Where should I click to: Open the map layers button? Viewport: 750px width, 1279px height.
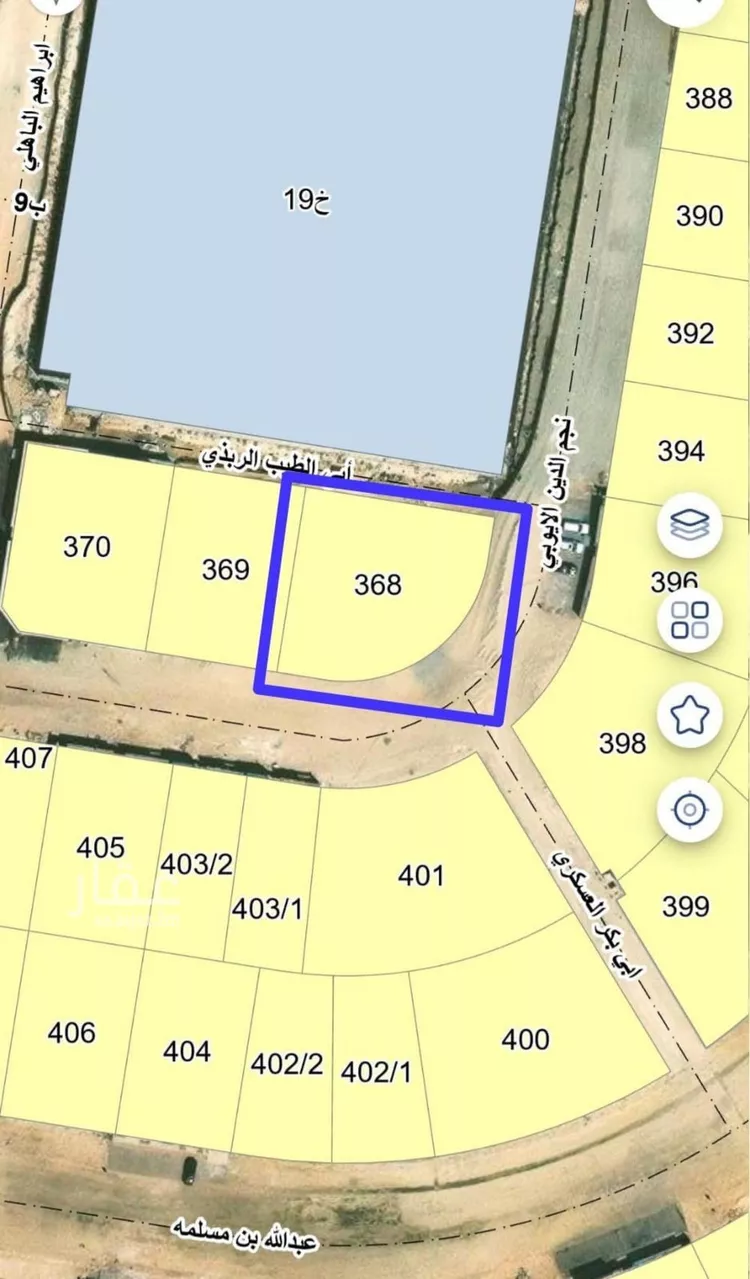coord(690,524)
